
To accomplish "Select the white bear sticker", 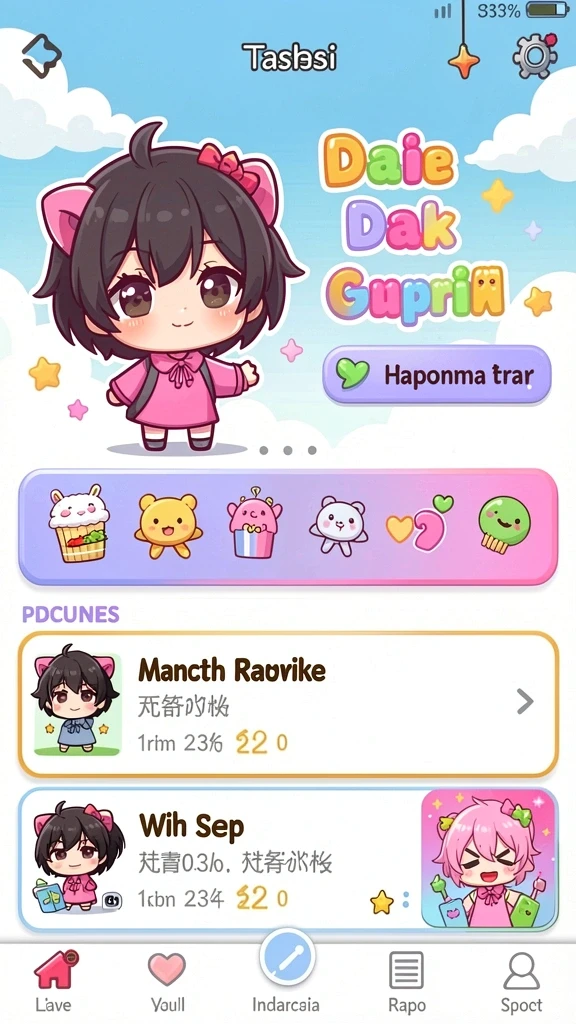I will 338,526.
